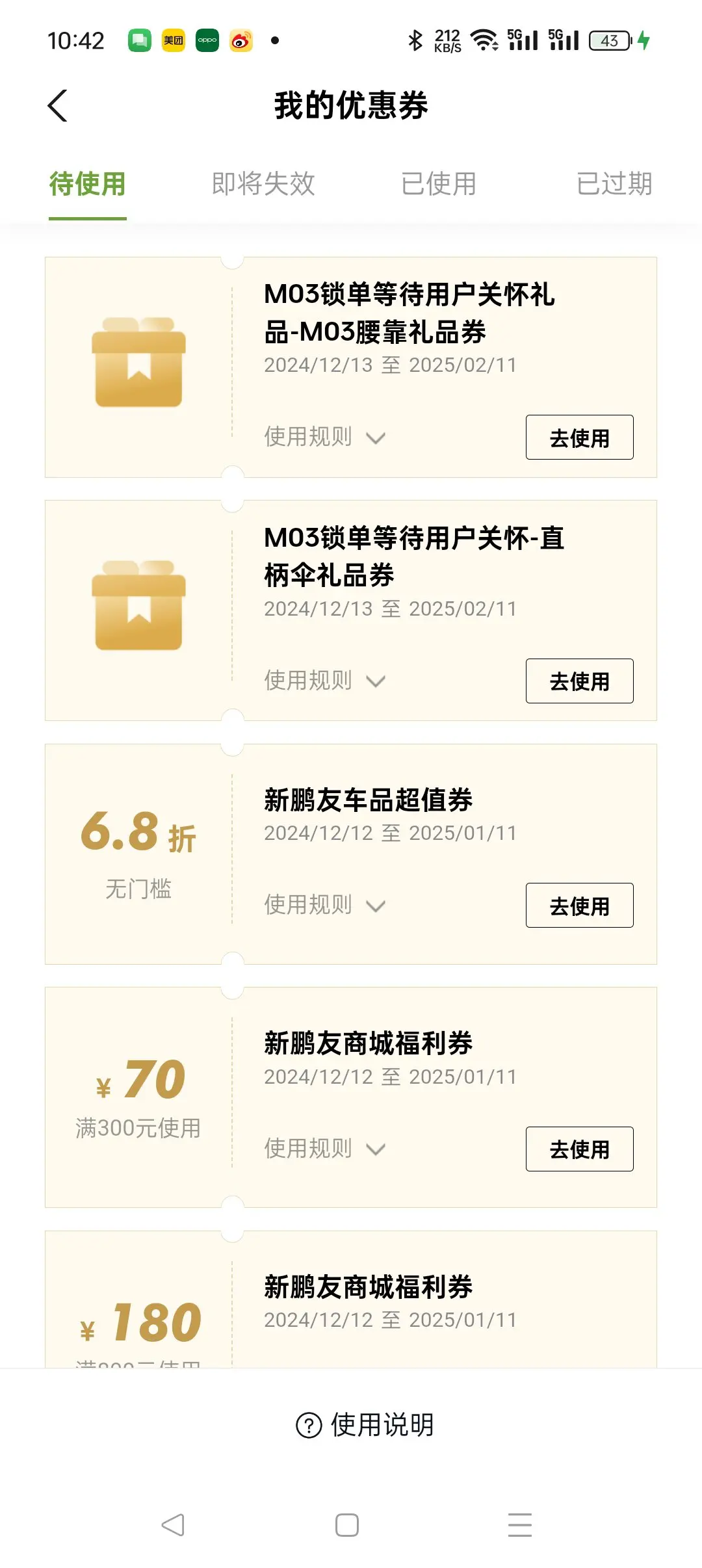
Task: Tap the system home button
Action: [x=347, y=1525]
